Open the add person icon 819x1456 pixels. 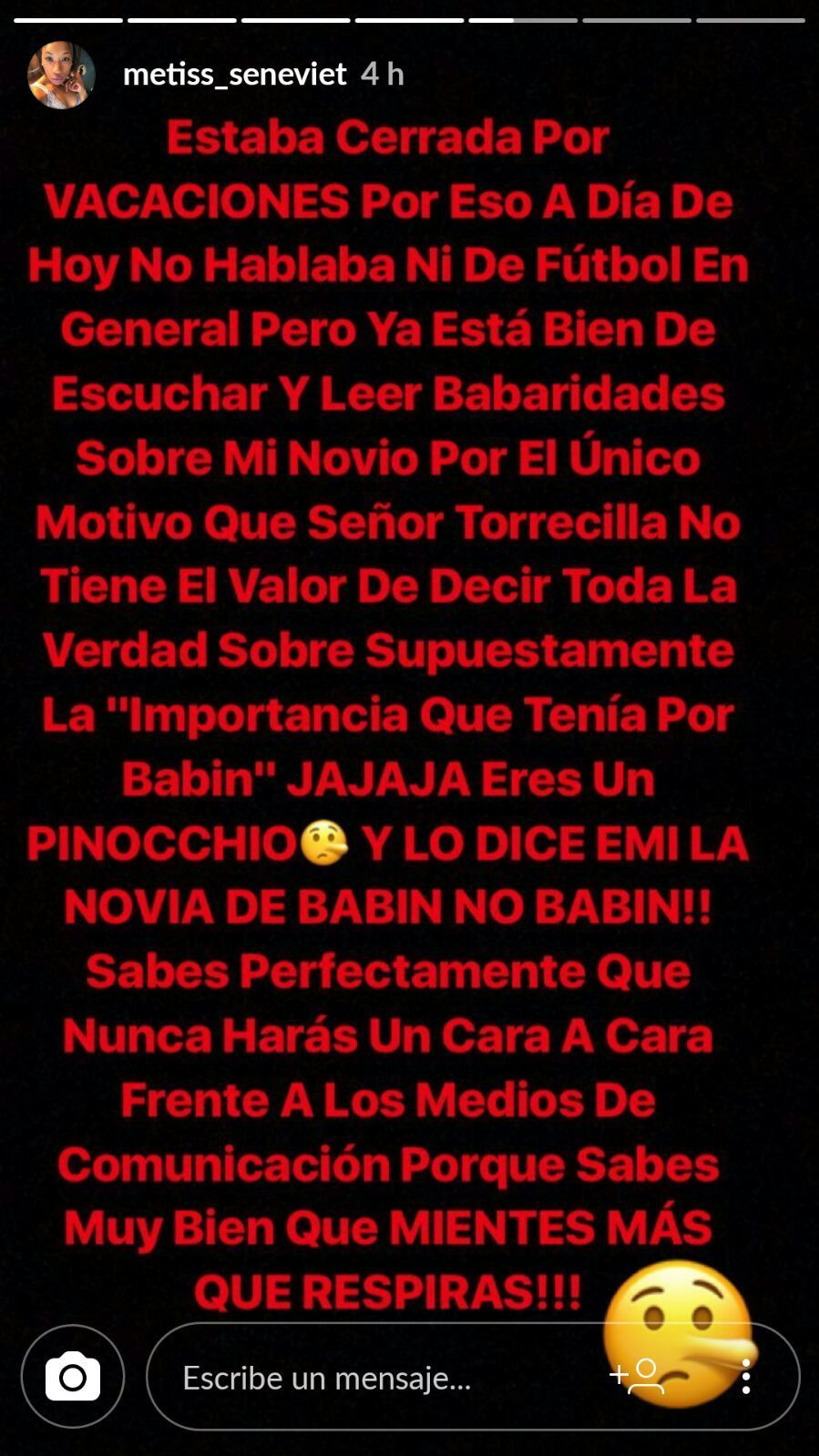click(637, 1376)
